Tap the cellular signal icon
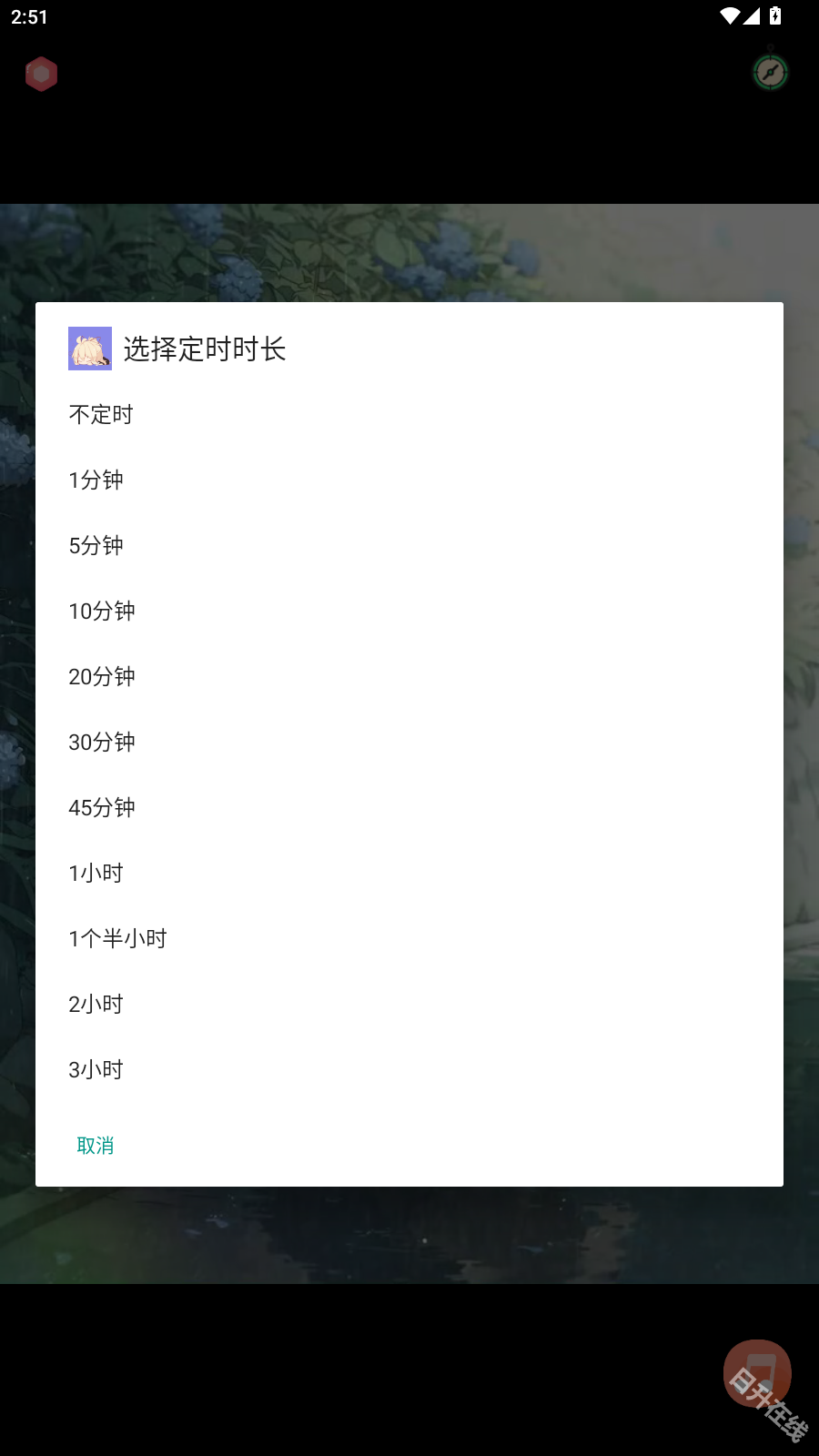This screenshot has height=1456, width=819. [x=752, y=15]
